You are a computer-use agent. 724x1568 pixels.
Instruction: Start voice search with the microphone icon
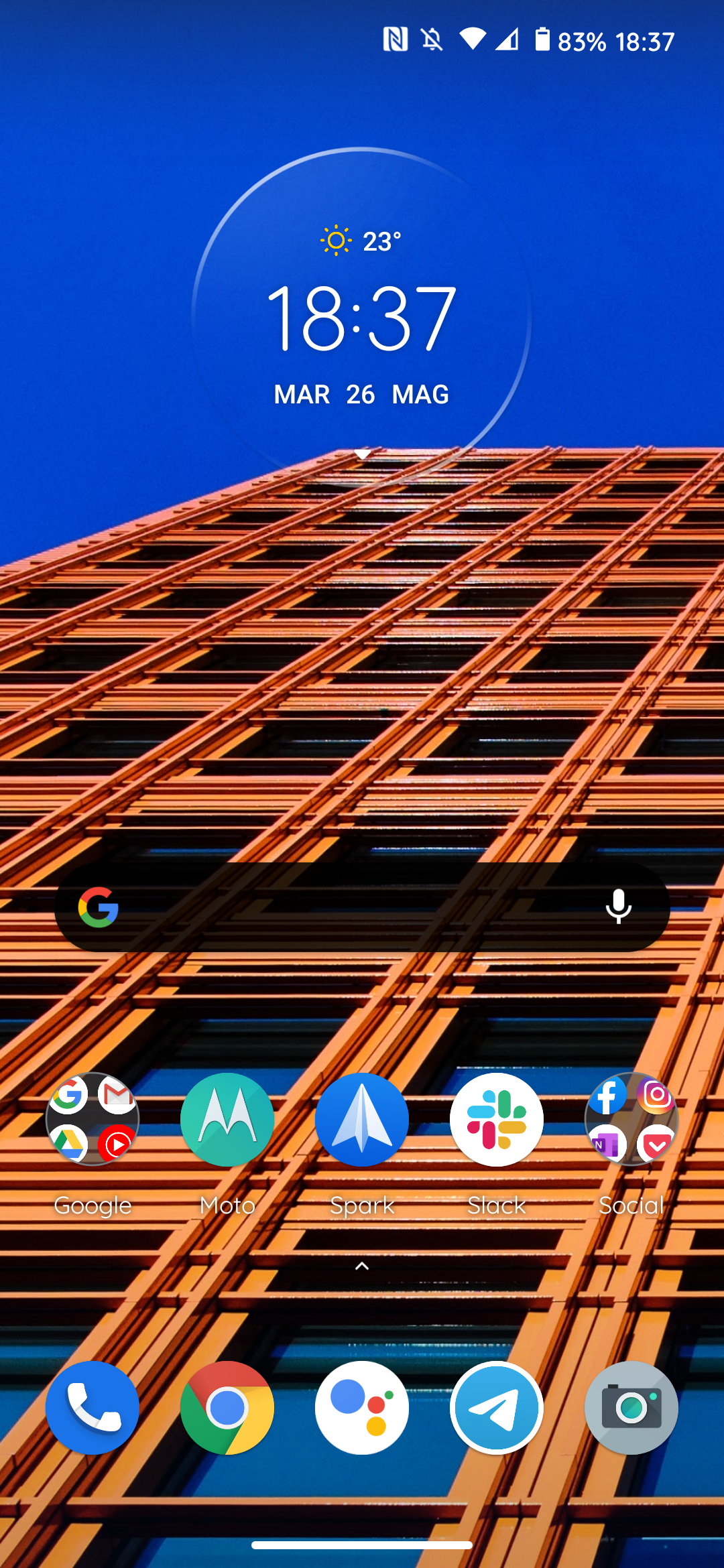click(618, 907)
